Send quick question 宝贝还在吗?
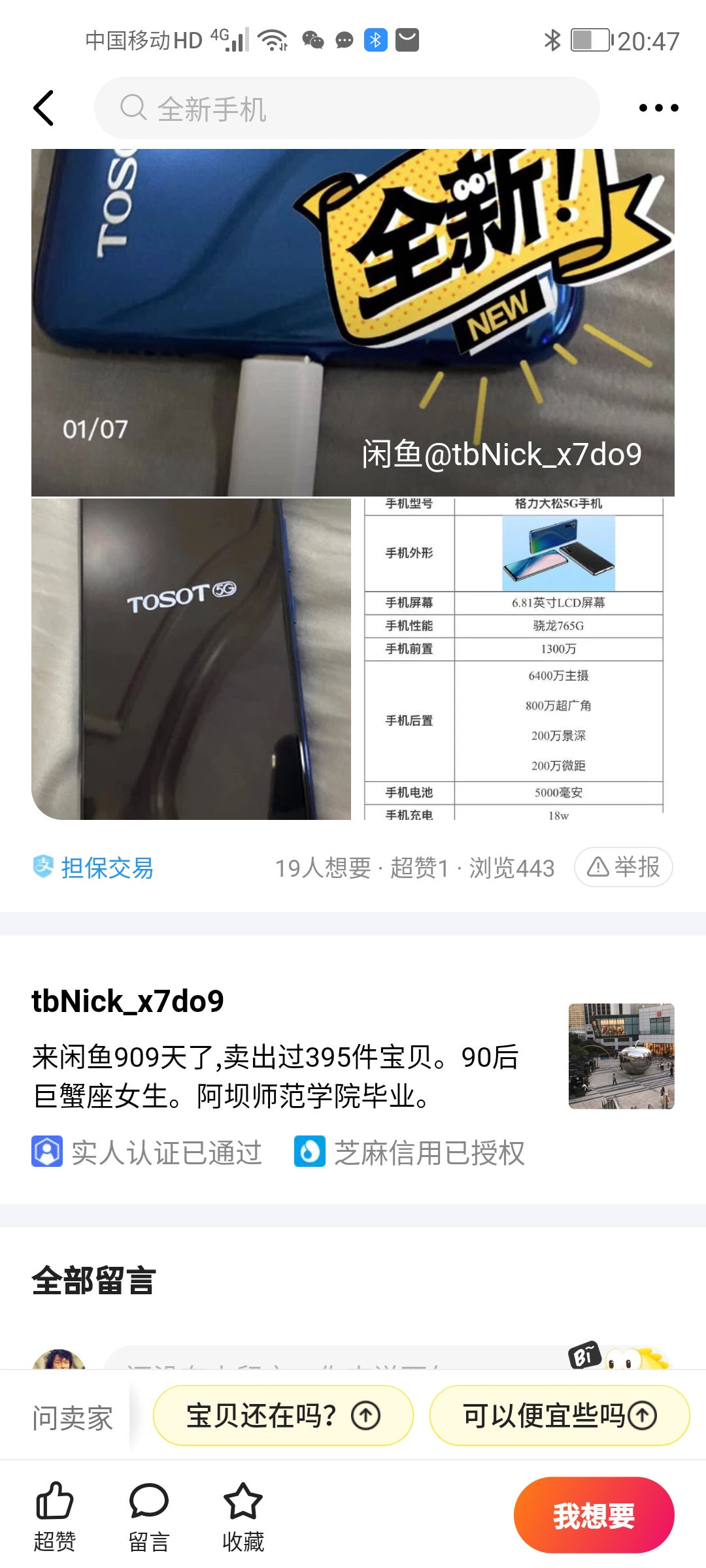Screen dimensions: 706x1568 tap(283, 1416)
